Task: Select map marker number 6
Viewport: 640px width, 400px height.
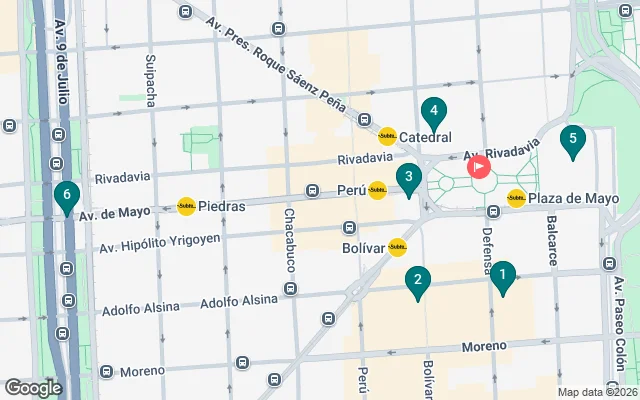Action: pyautogui.click(x=66, y=196)
